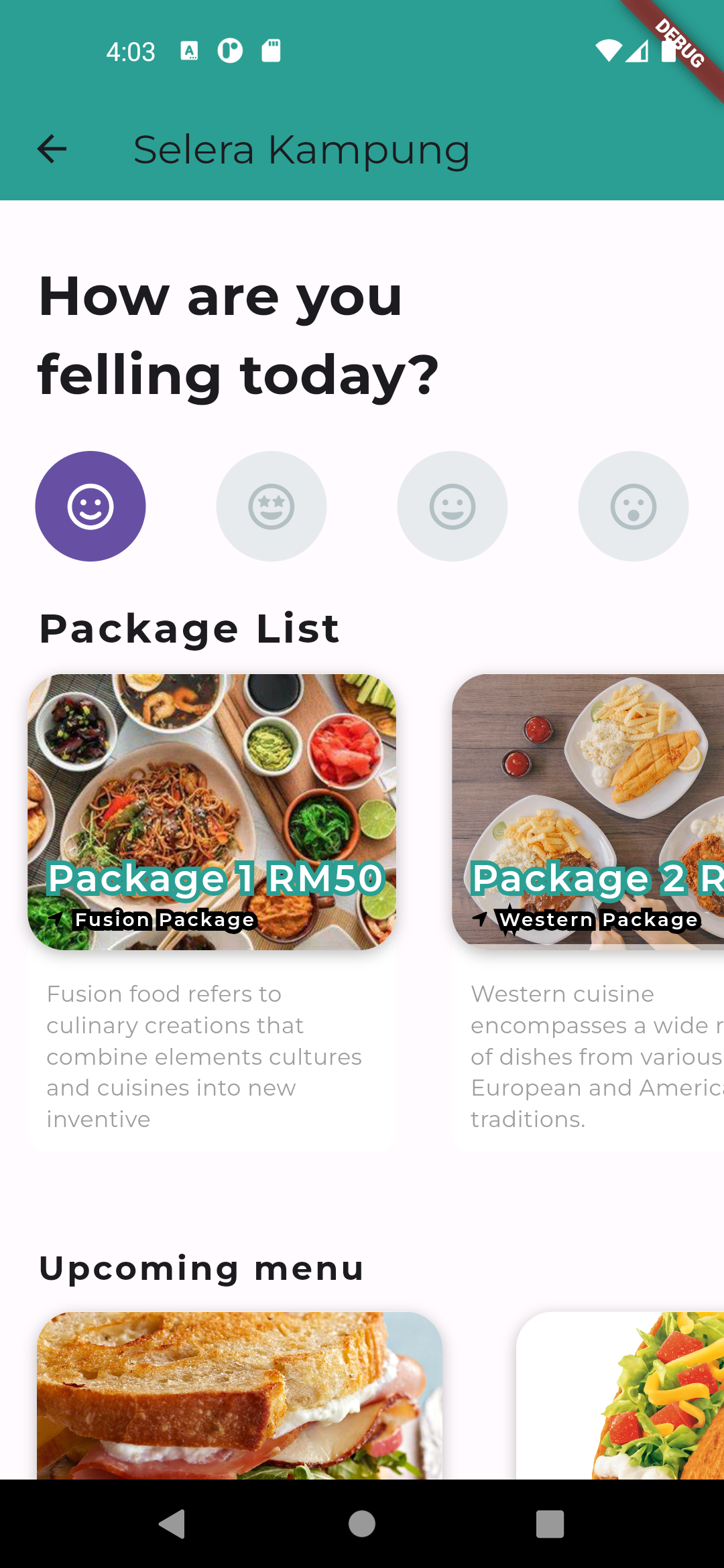The width and height of the screenshot is (724, 1568).
Task: Tap the system home button
Action: (x=362, y=1524)
